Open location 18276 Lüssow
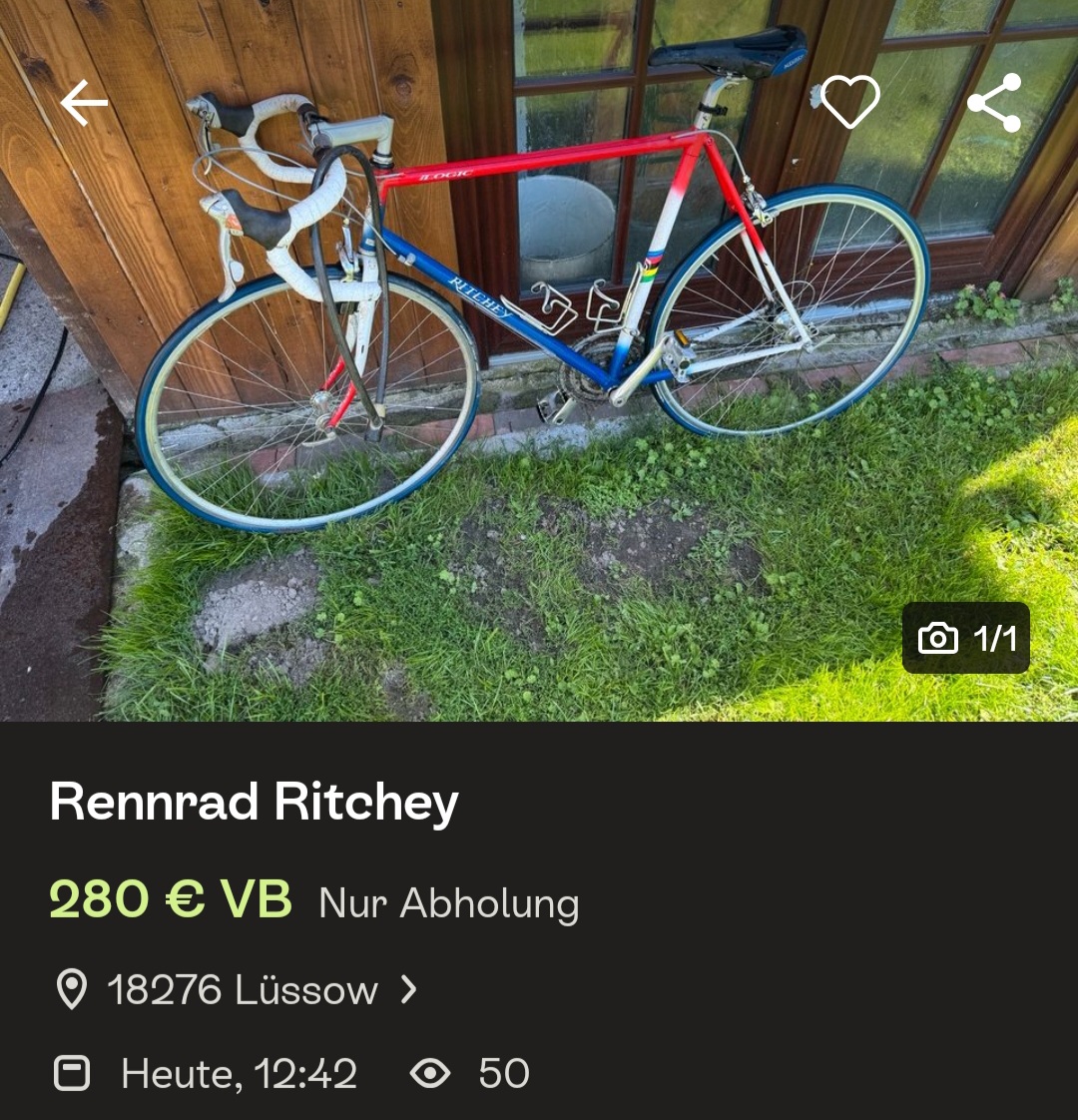Viewport: 1078px width, 1120px height. [242, 990]
